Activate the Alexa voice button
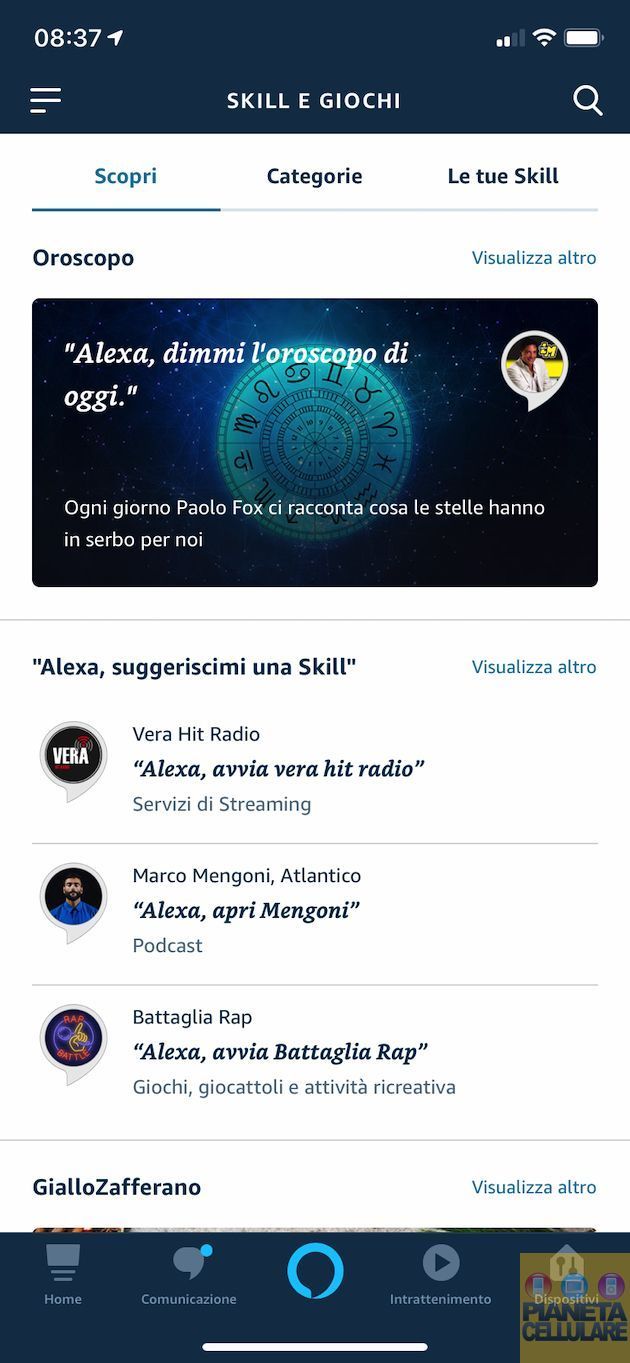This screenshot has height=1363, width=630. 315,1271
